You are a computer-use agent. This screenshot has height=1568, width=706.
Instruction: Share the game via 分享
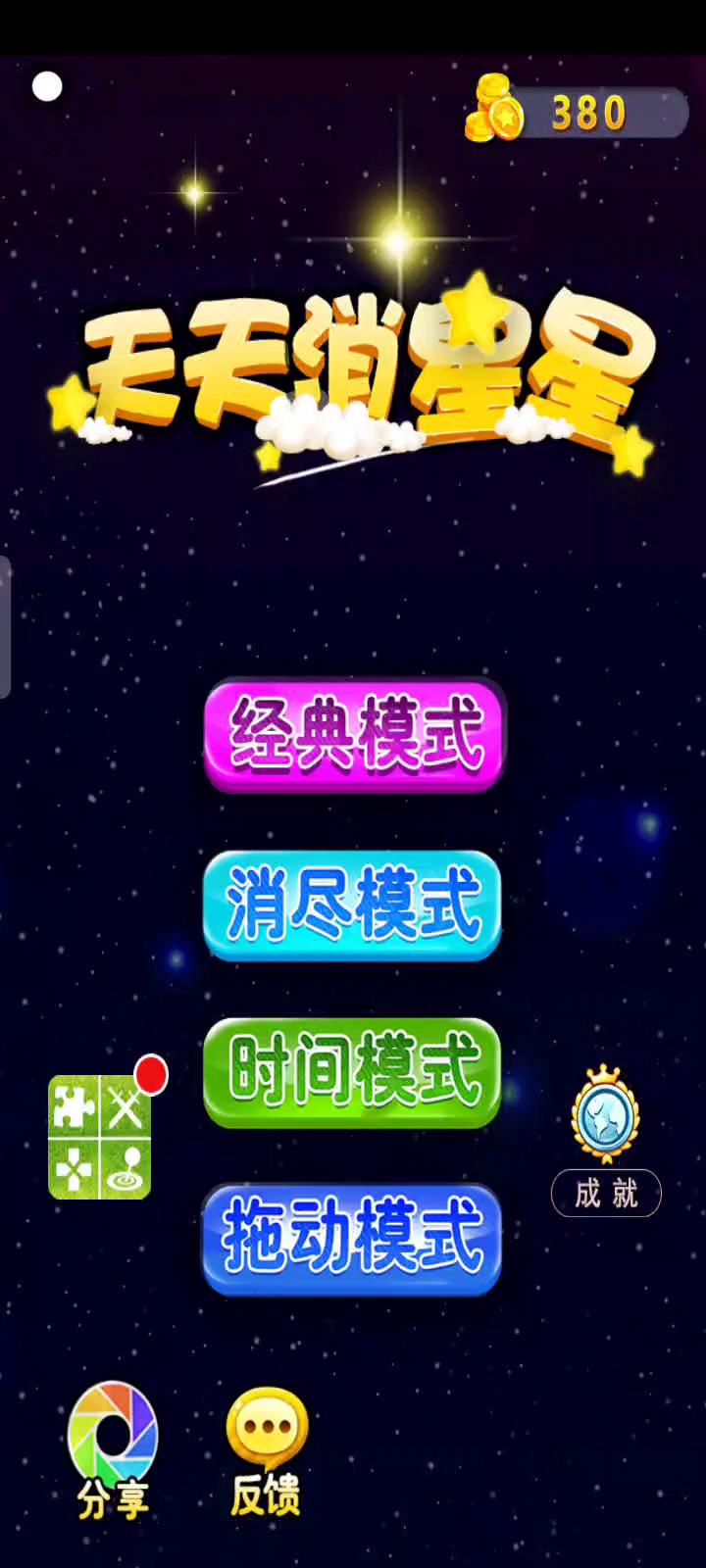pyautogui.click(x=113, y=1450)
